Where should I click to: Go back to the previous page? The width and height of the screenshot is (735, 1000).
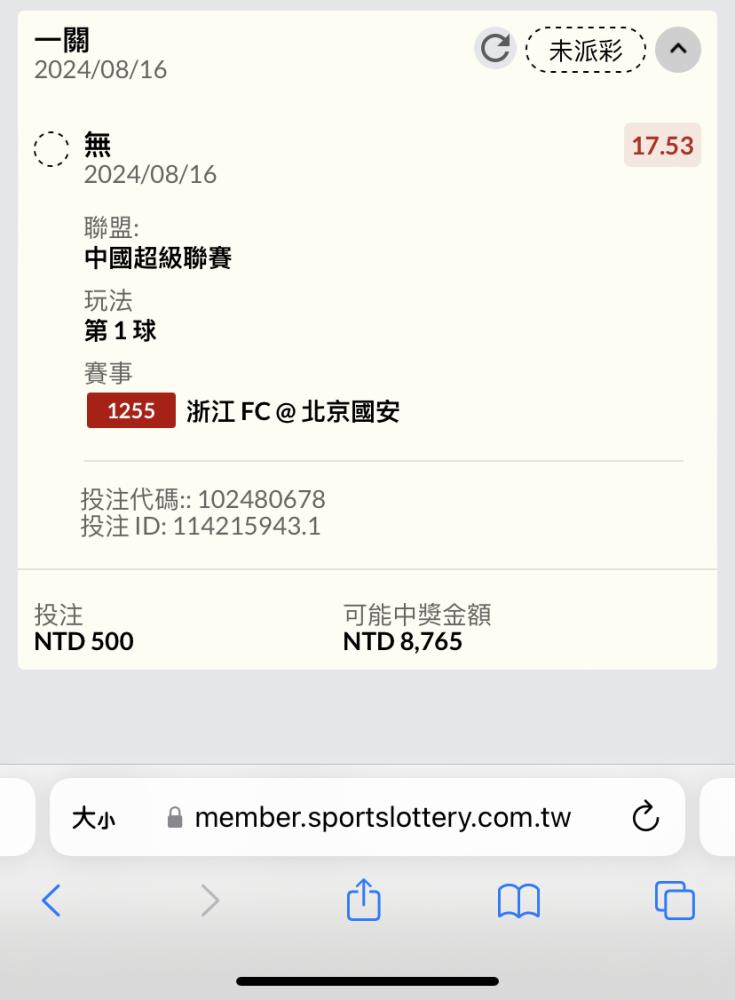pos(51,900)
